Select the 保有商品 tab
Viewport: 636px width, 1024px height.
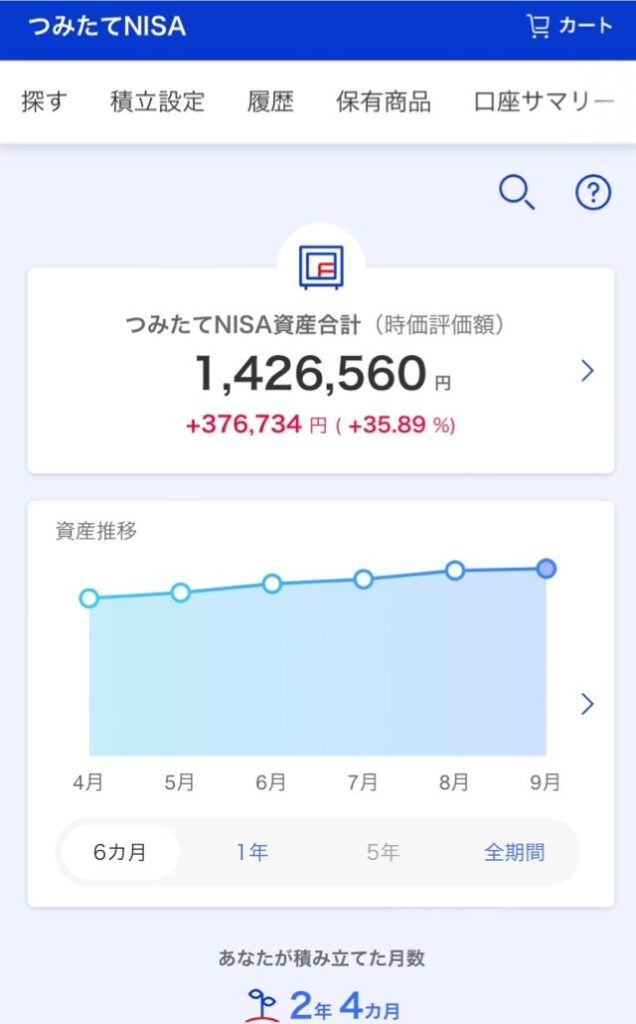pyautogui.click(x=383, y=102)
